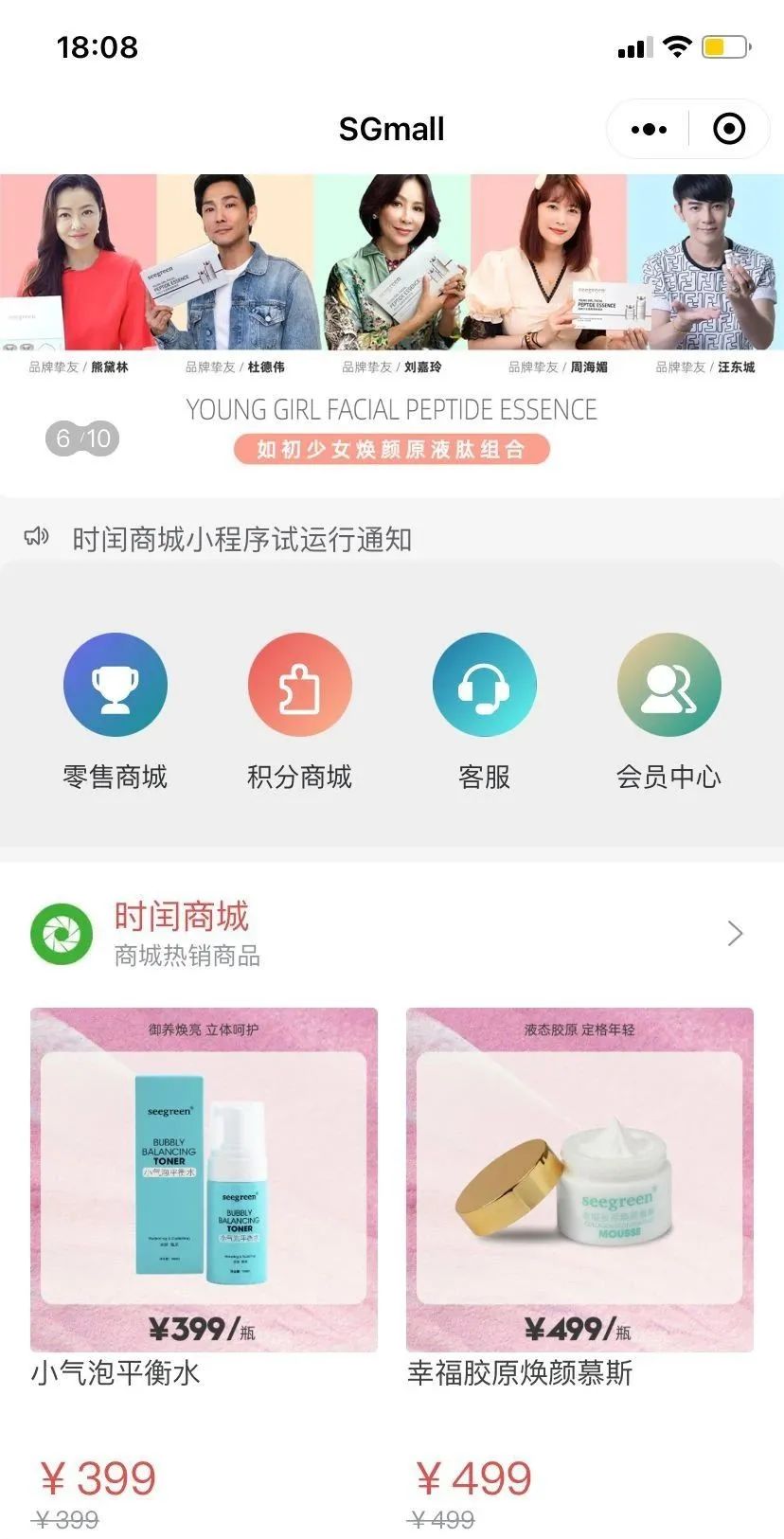Open the mini-program more options menu
The height and width of the screenshot is (1539, 784).
(647, 129)
